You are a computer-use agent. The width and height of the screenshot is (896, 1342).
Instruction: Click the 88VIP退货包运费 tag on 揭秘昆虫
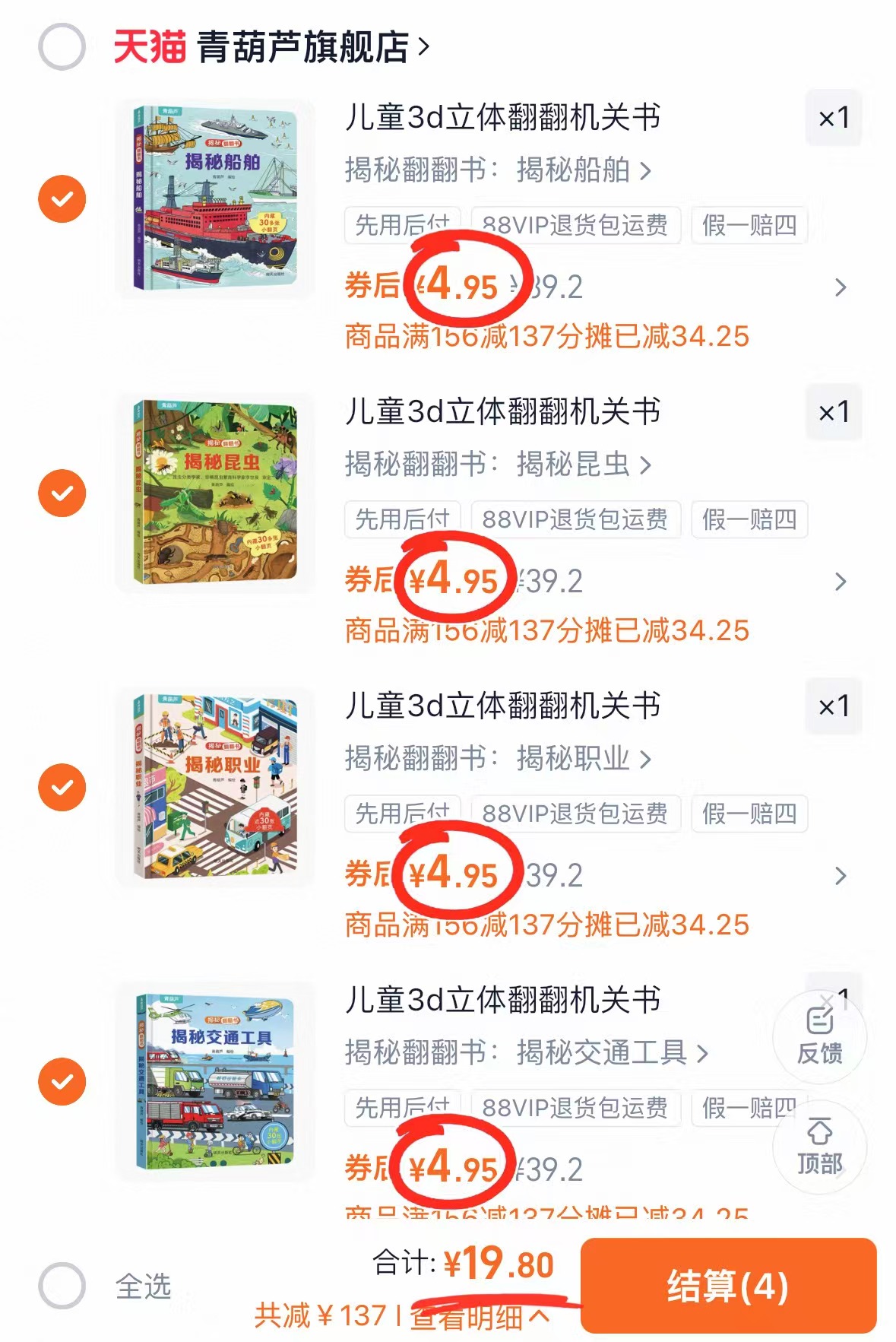[575, 520]
